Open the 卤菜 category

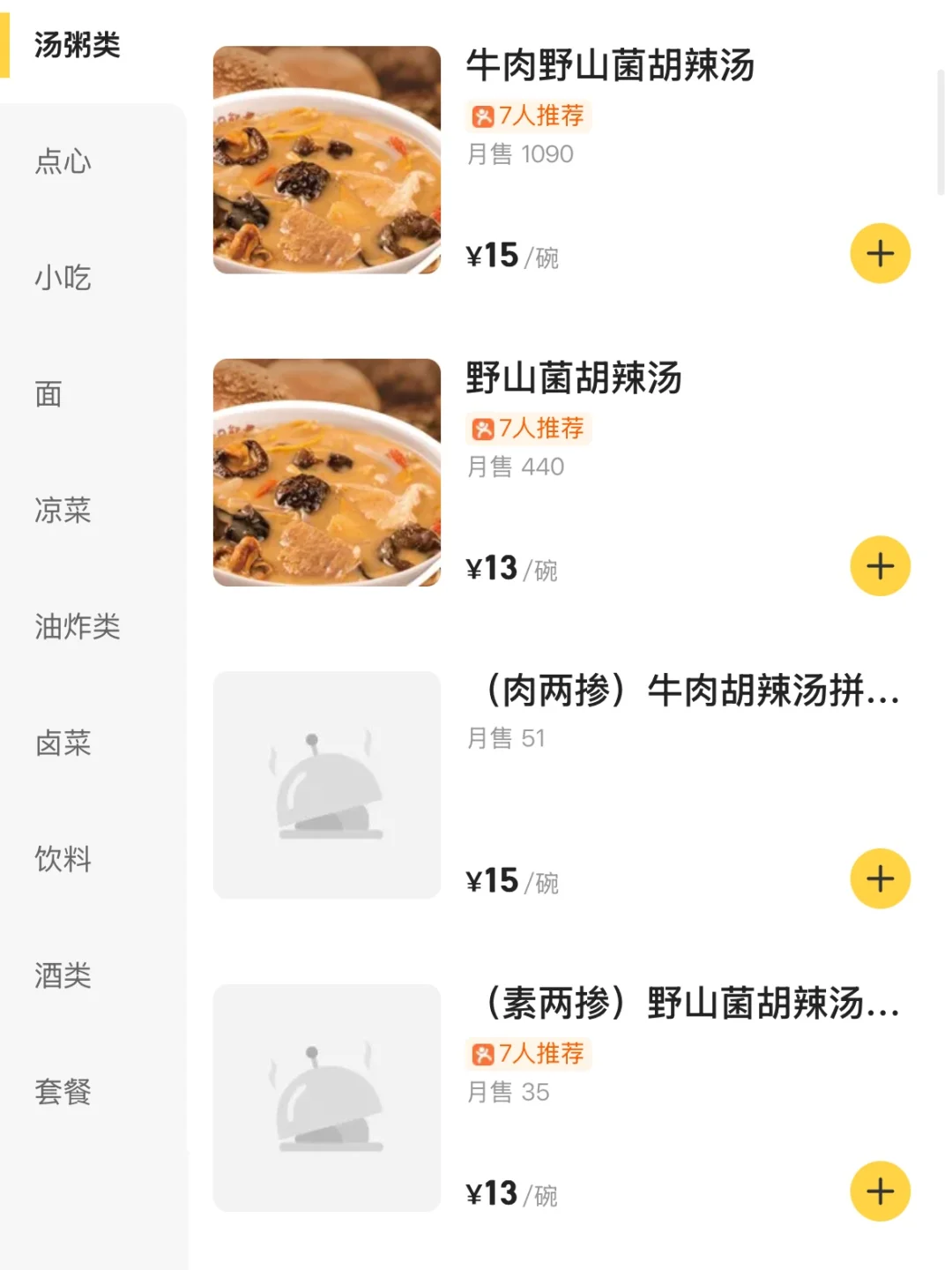click(x=63, y=743)
